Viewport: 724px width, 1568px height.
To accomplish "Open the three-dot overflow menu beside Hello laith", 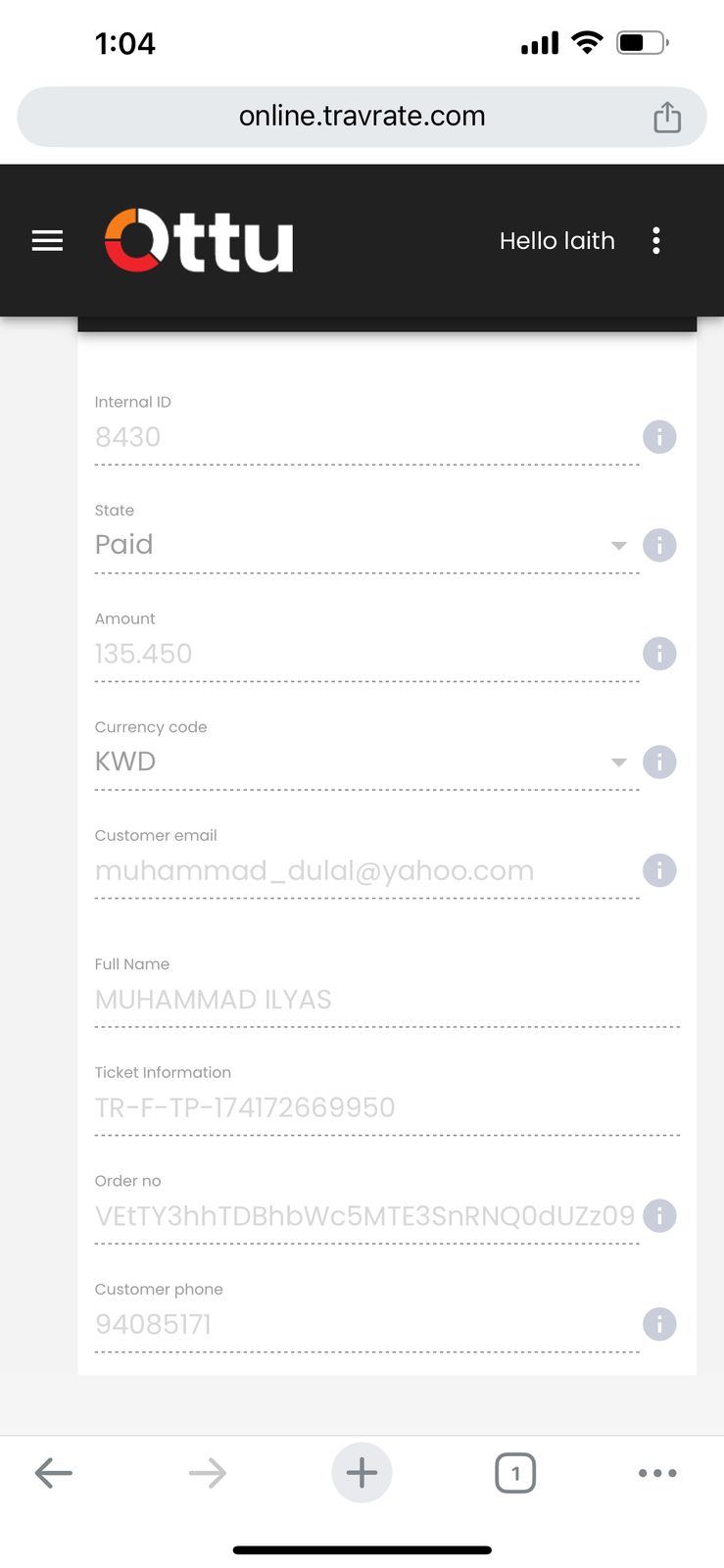I will pos(656,240).
